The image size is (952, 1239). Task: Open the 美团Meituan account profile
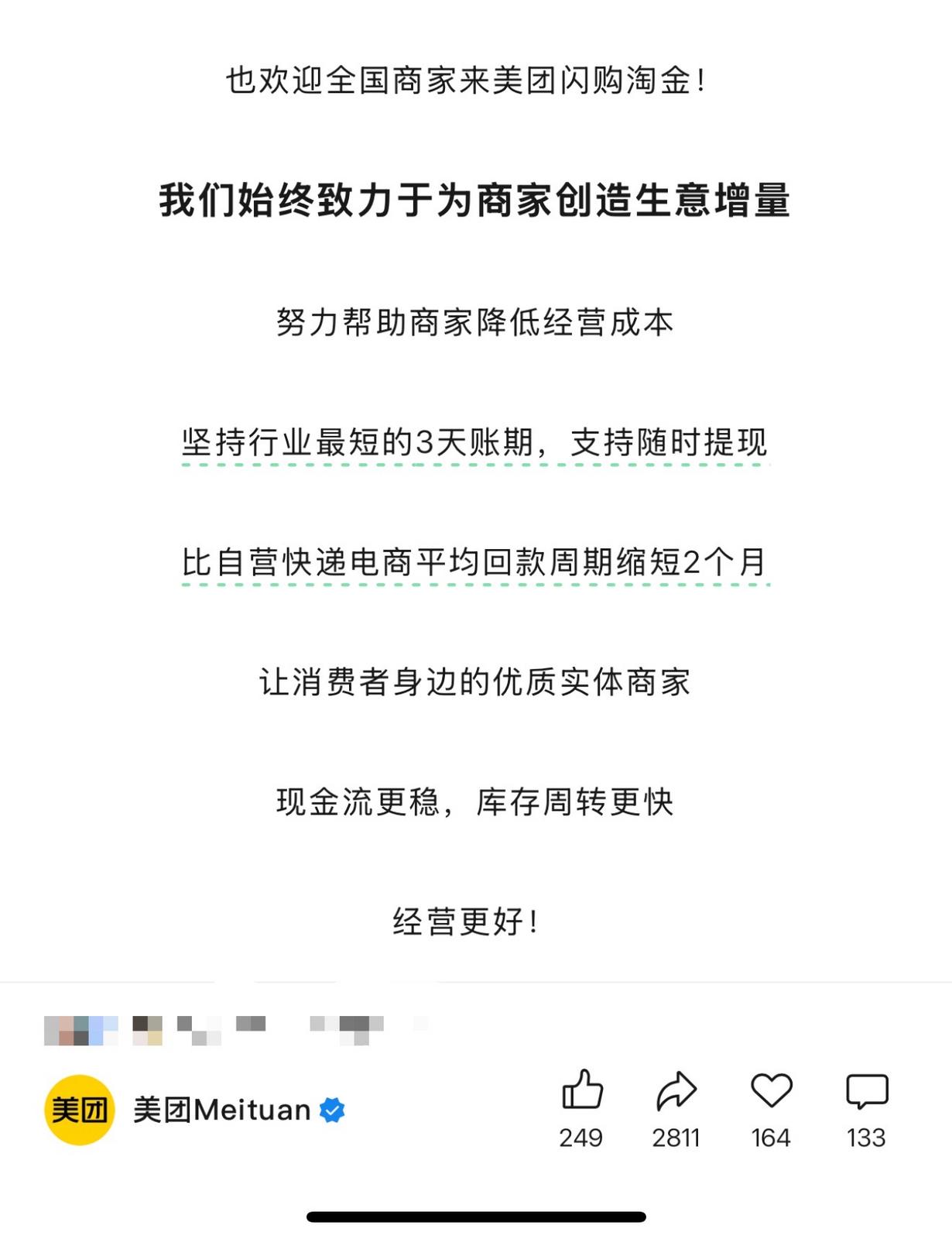[222, 1110]
